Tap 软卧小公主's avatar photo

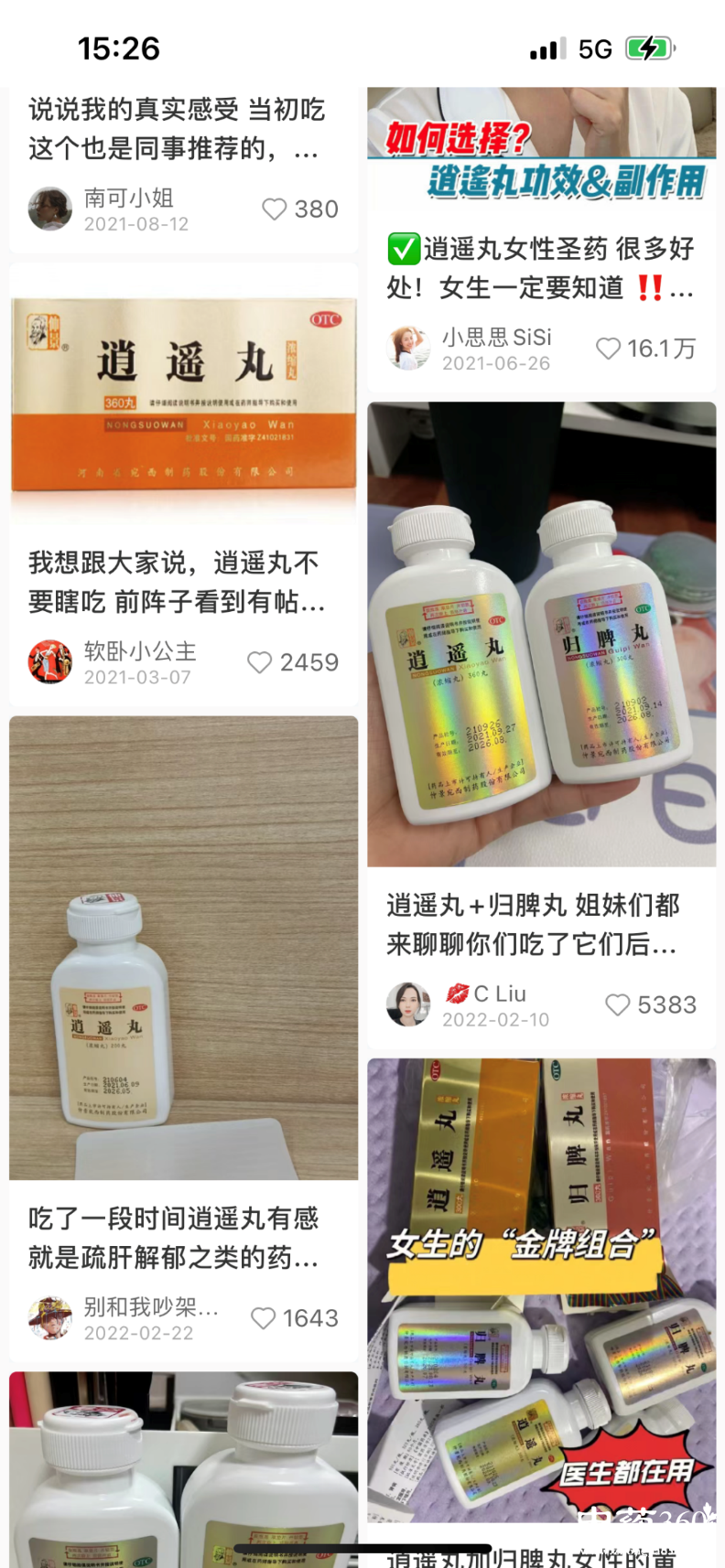50,661
